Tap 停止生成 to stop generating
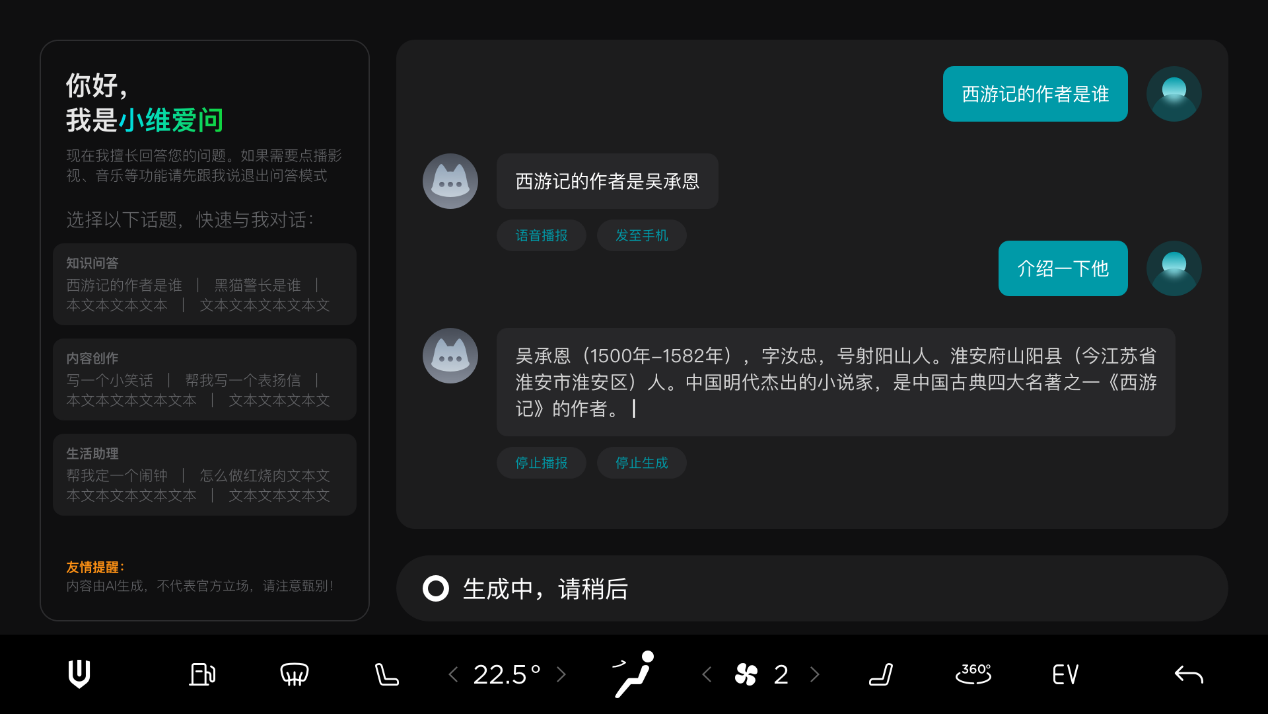This screenshot has height=714, width=1268. click(x=641, y=463)
